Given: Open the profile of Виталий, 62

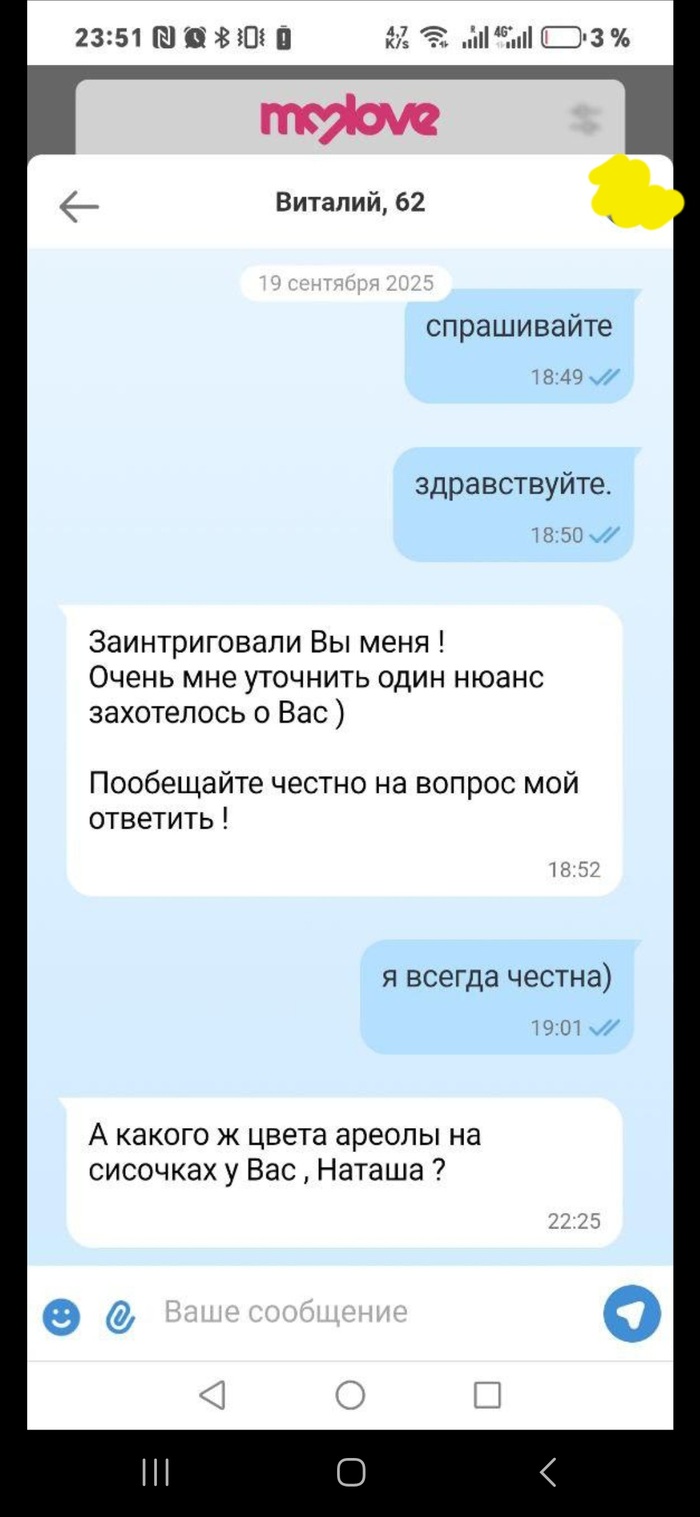Looking at the screenshot, I should click(x=350, y=203).
